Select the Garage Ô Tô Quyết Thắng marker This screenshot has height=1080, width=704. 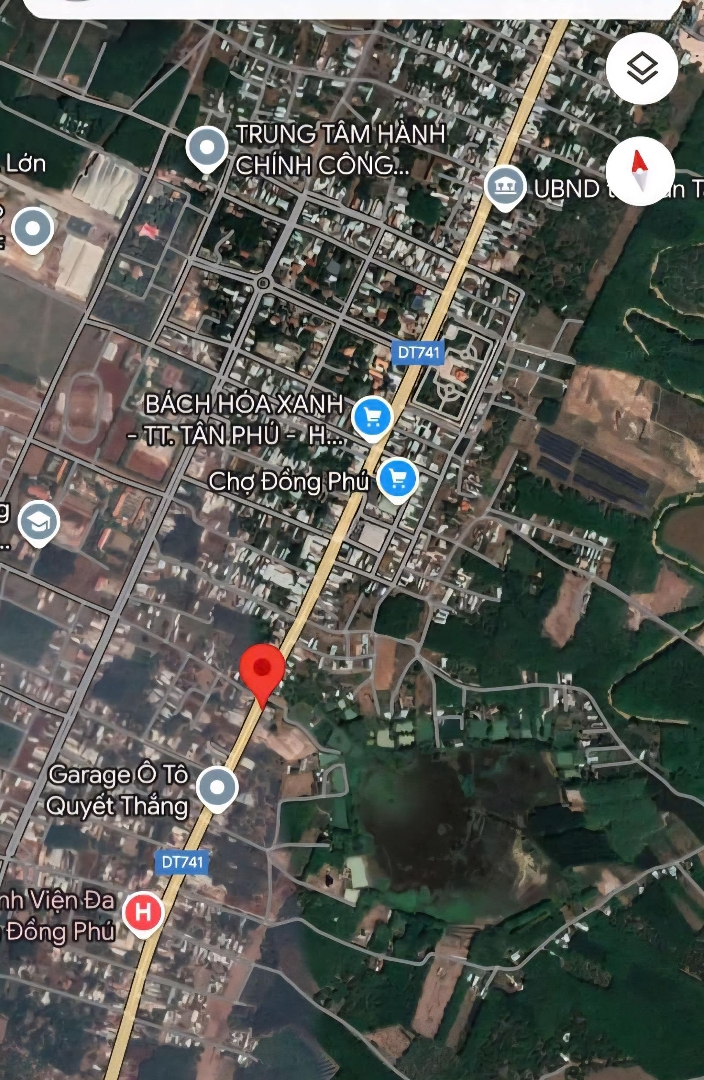(x=216, y=788)
